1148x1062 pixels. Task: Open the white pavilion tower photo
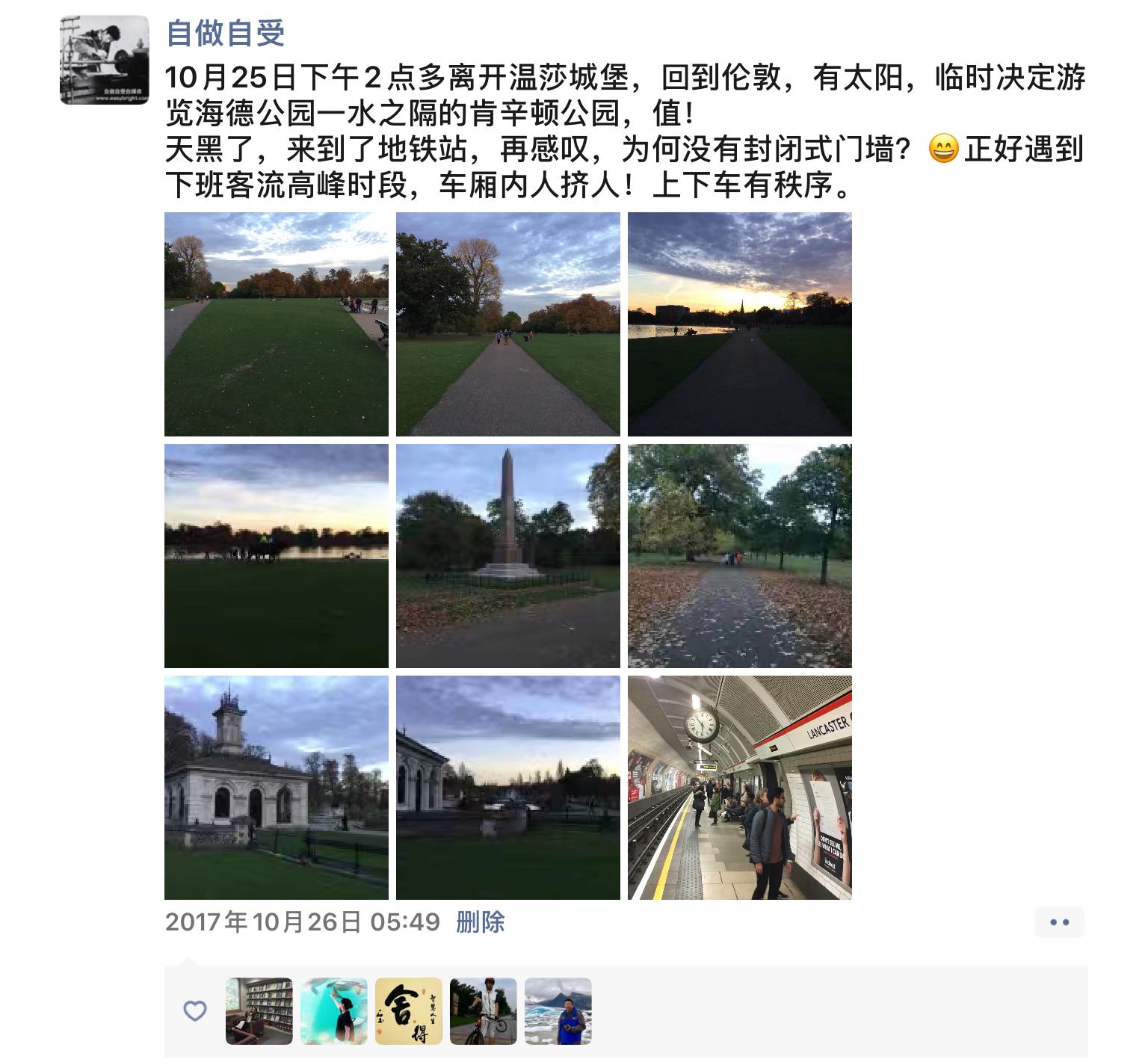click(276, 787)
